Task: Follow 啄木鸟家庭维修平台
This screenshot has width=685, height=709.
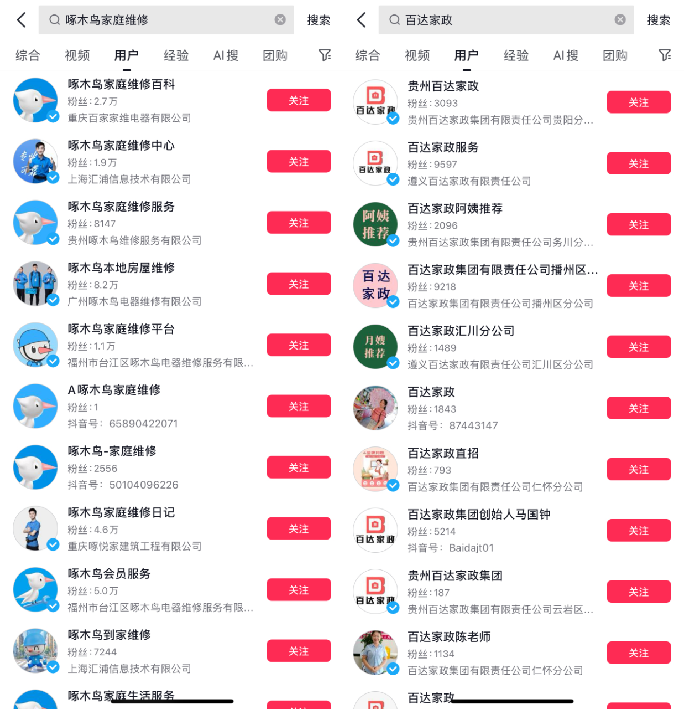Action: point(298,345)
